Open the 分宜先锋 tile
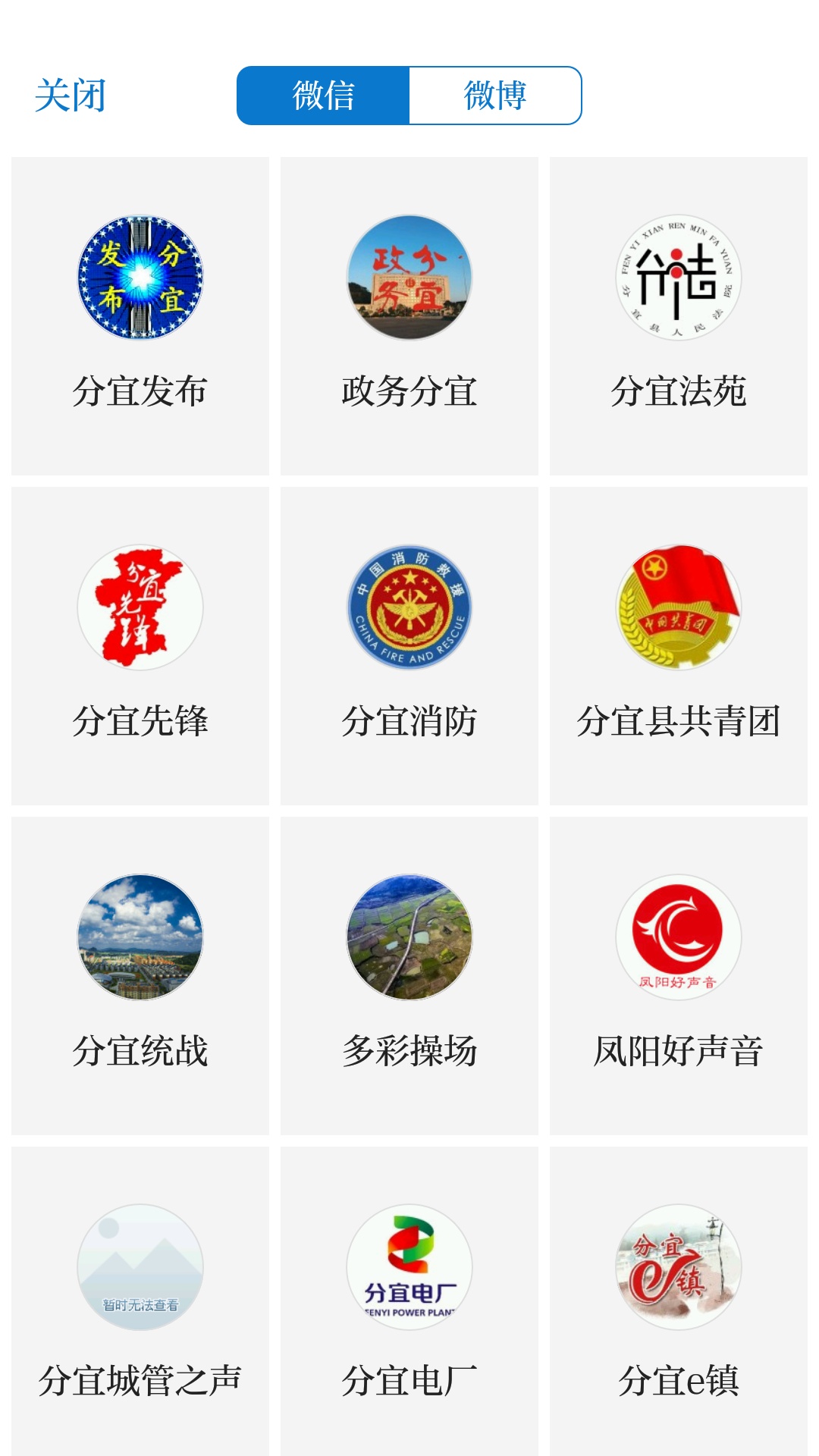This screenshot has height=1456, width=819. [140, 645]
